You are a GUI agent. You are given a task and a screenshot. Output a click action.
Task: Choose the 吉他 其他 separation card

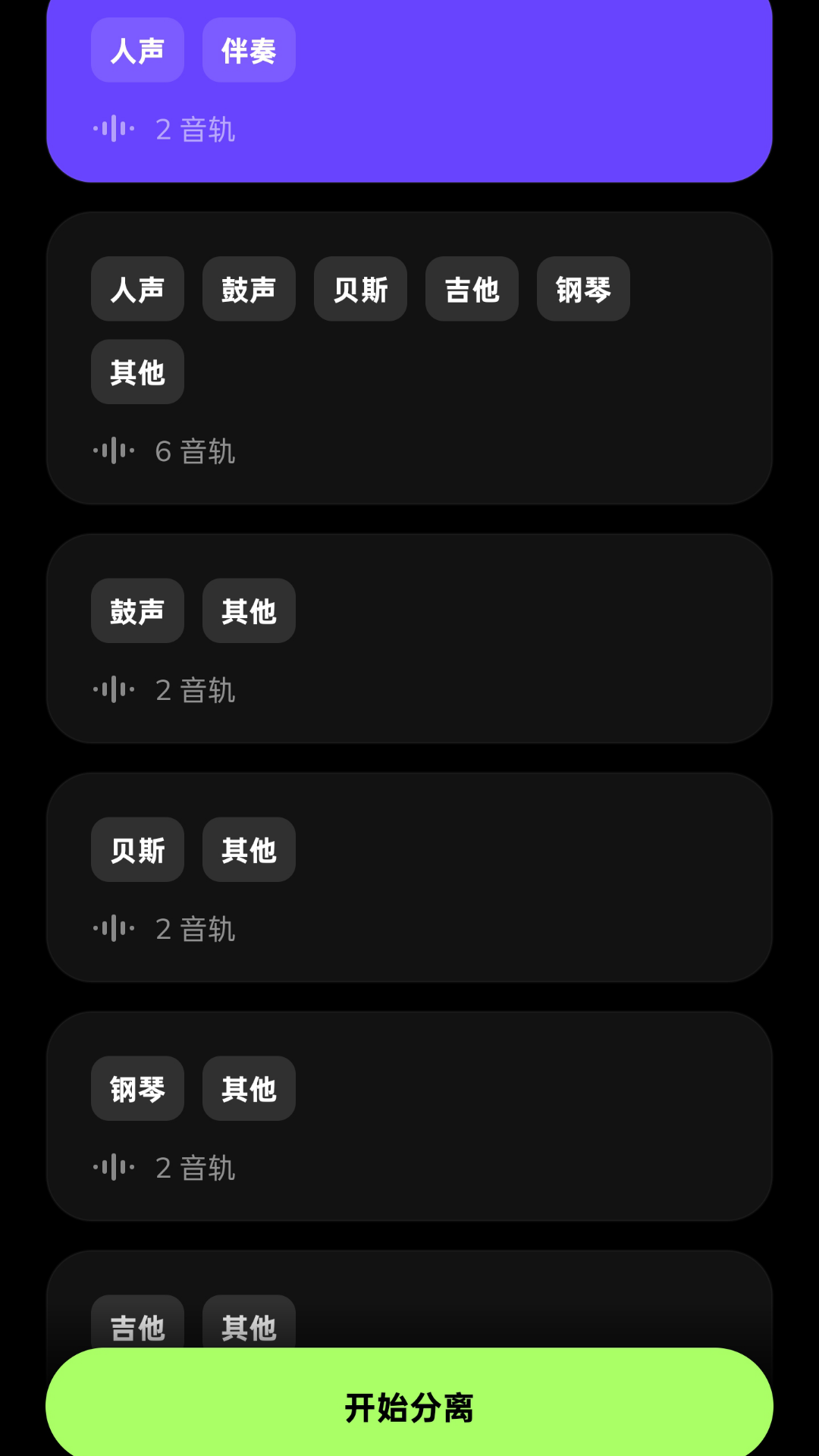click(409, 1298)
